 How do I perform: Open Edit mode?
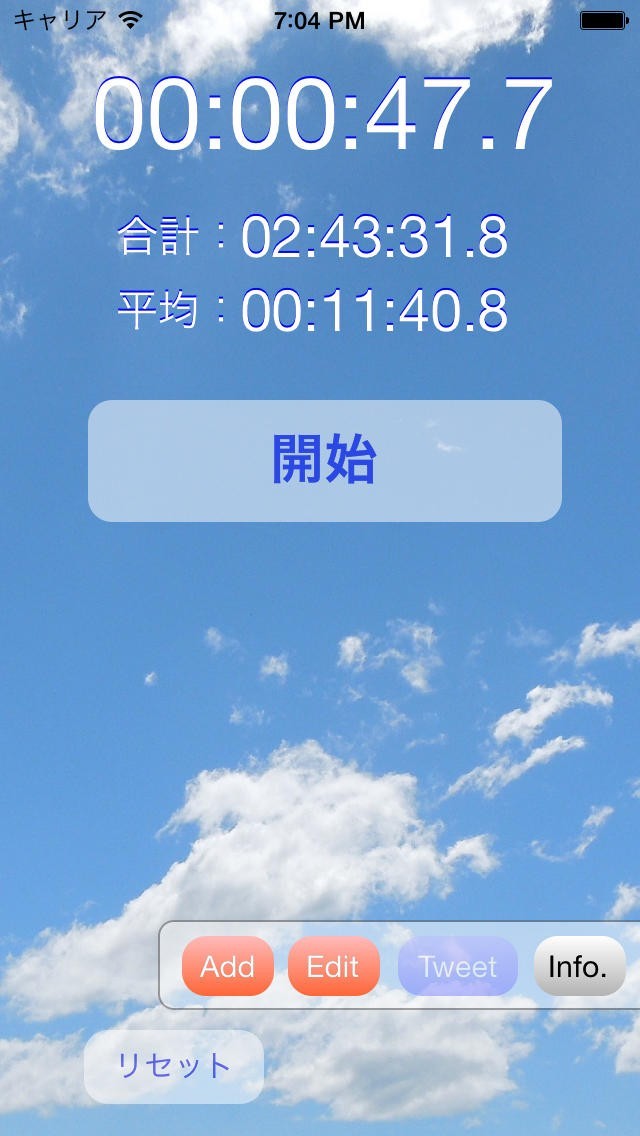click(333, 967)
